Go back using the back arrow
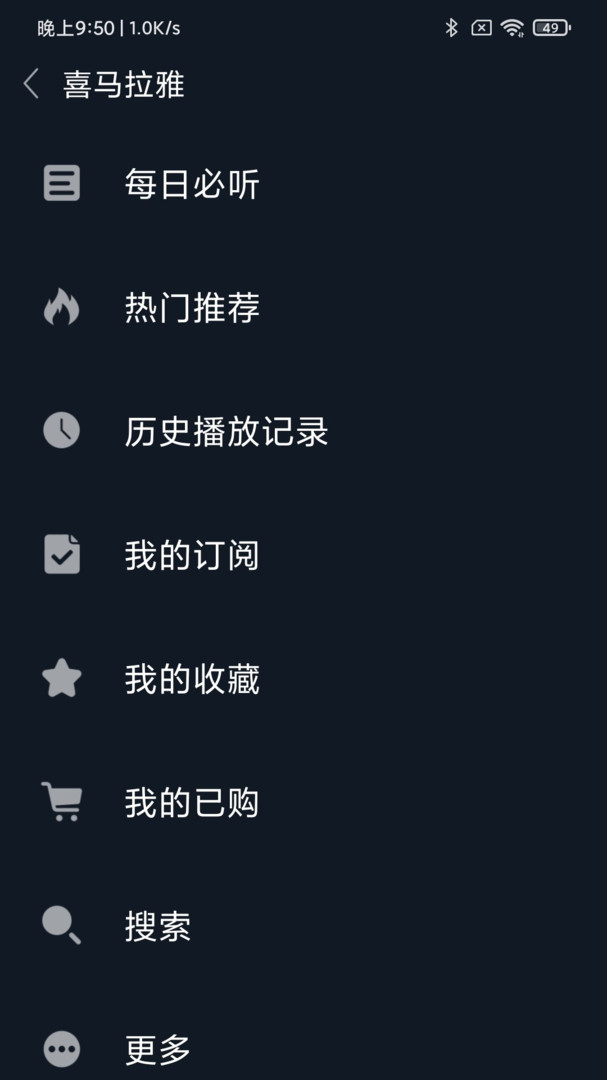Image resolution: width=607 pixels, height=1080 pixels. click(x=30, y=85)
